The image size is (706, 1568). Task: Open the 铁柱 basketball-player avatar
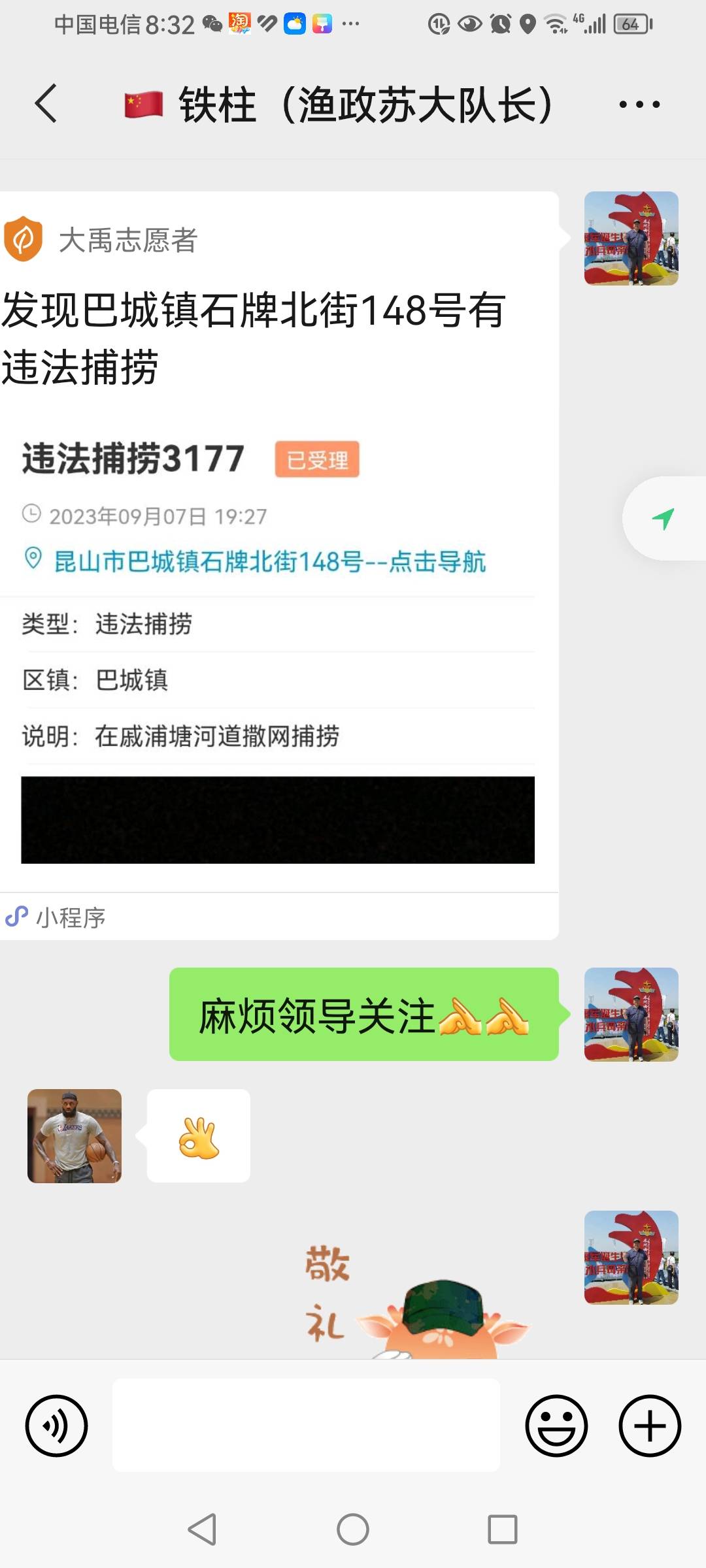coord(75,1135)
